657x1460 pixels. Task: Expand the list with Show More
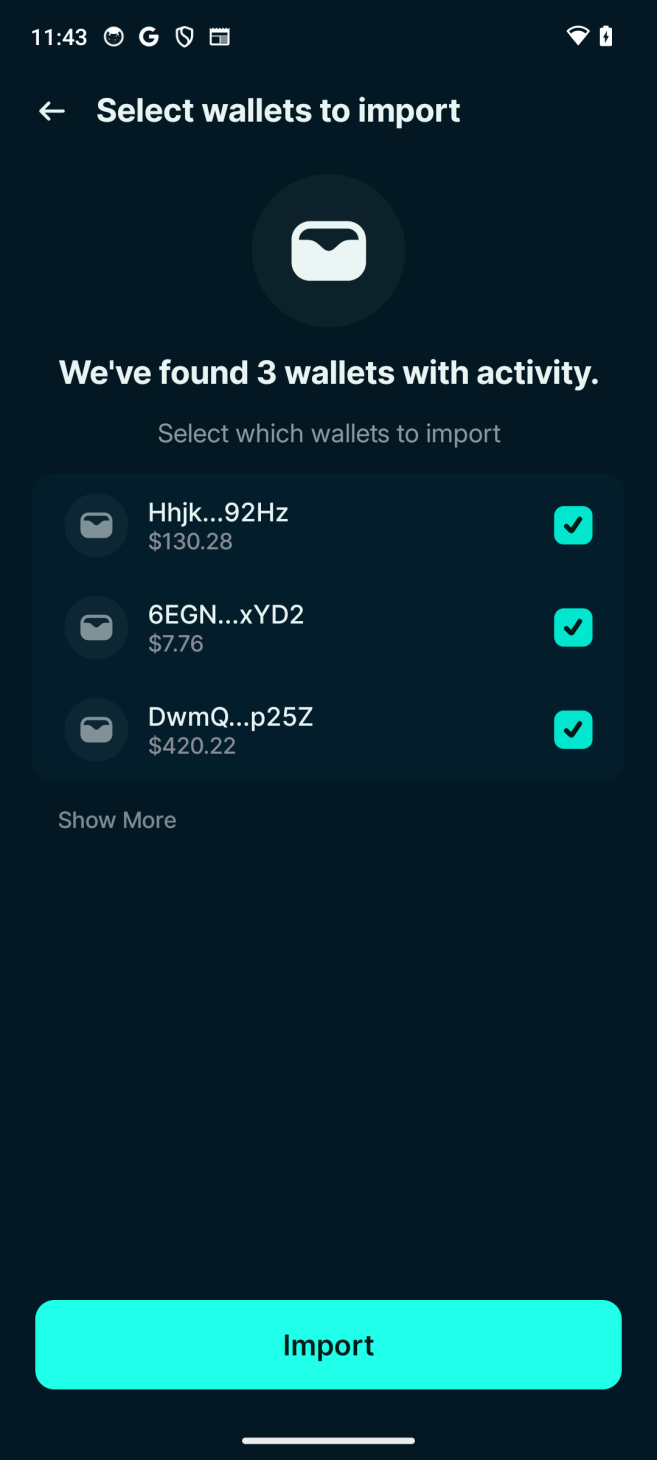117,820
